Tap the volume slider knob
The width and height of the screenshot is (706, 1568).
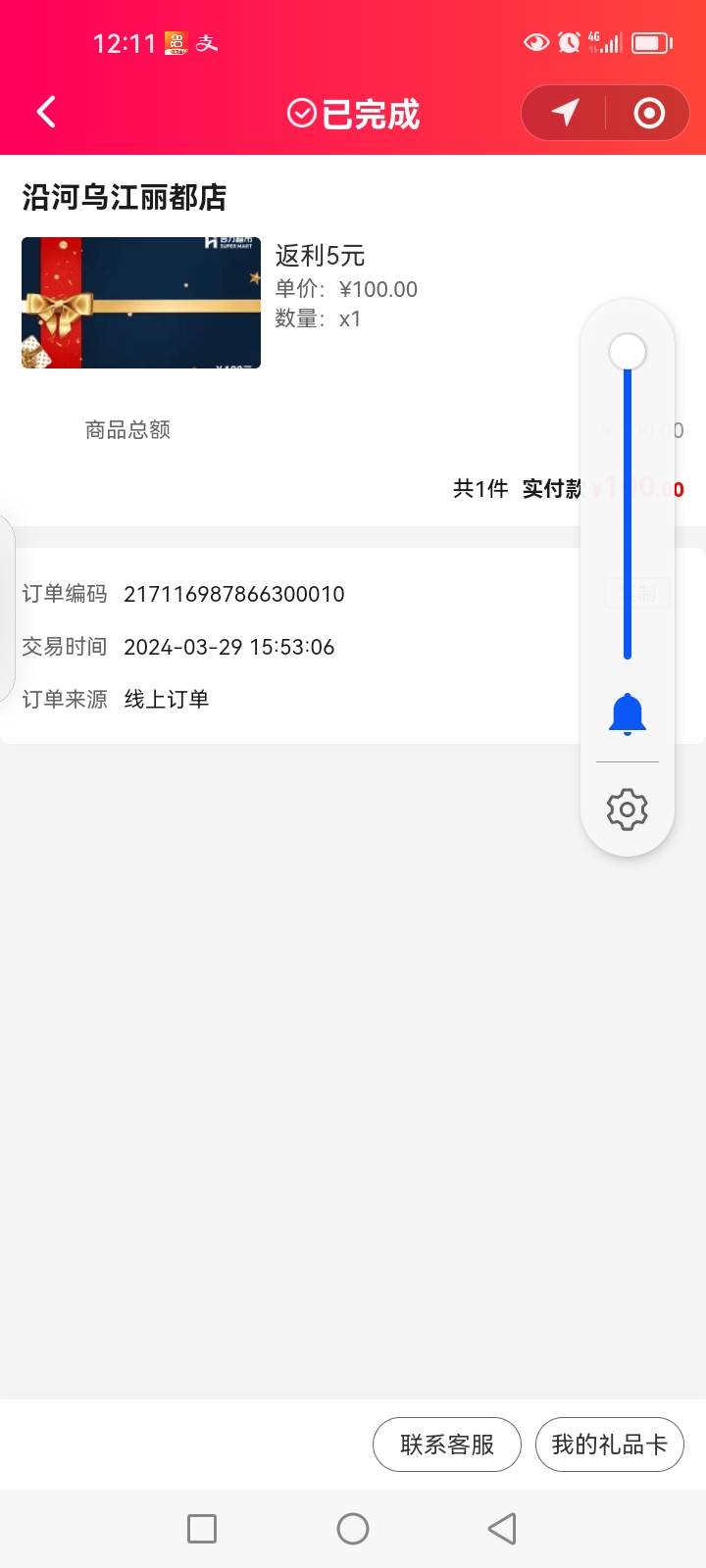[x=628, y=352]
